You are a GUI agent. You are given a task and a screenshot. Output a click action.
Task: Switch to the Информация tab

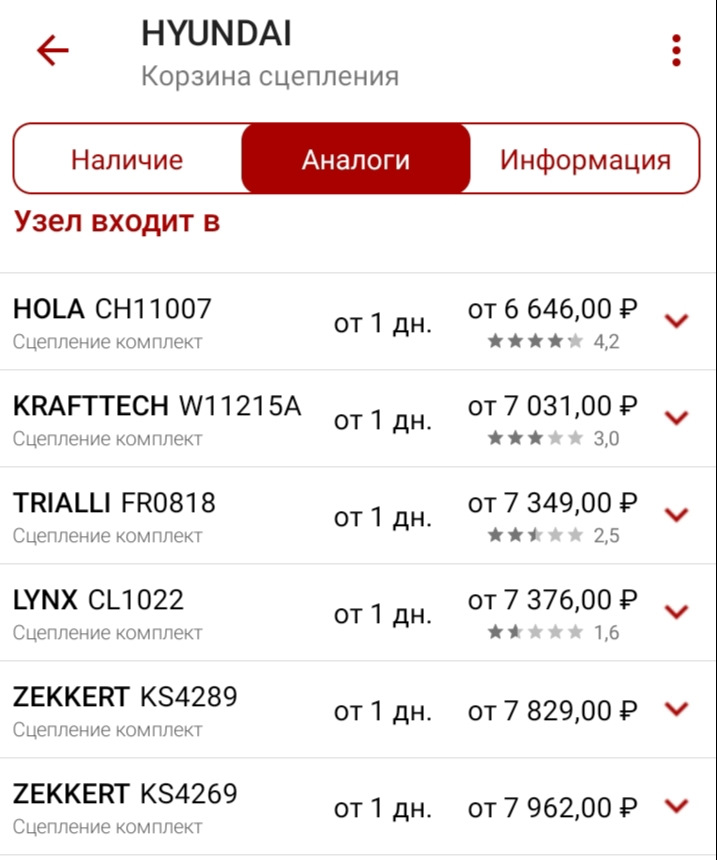click(585, 160)
